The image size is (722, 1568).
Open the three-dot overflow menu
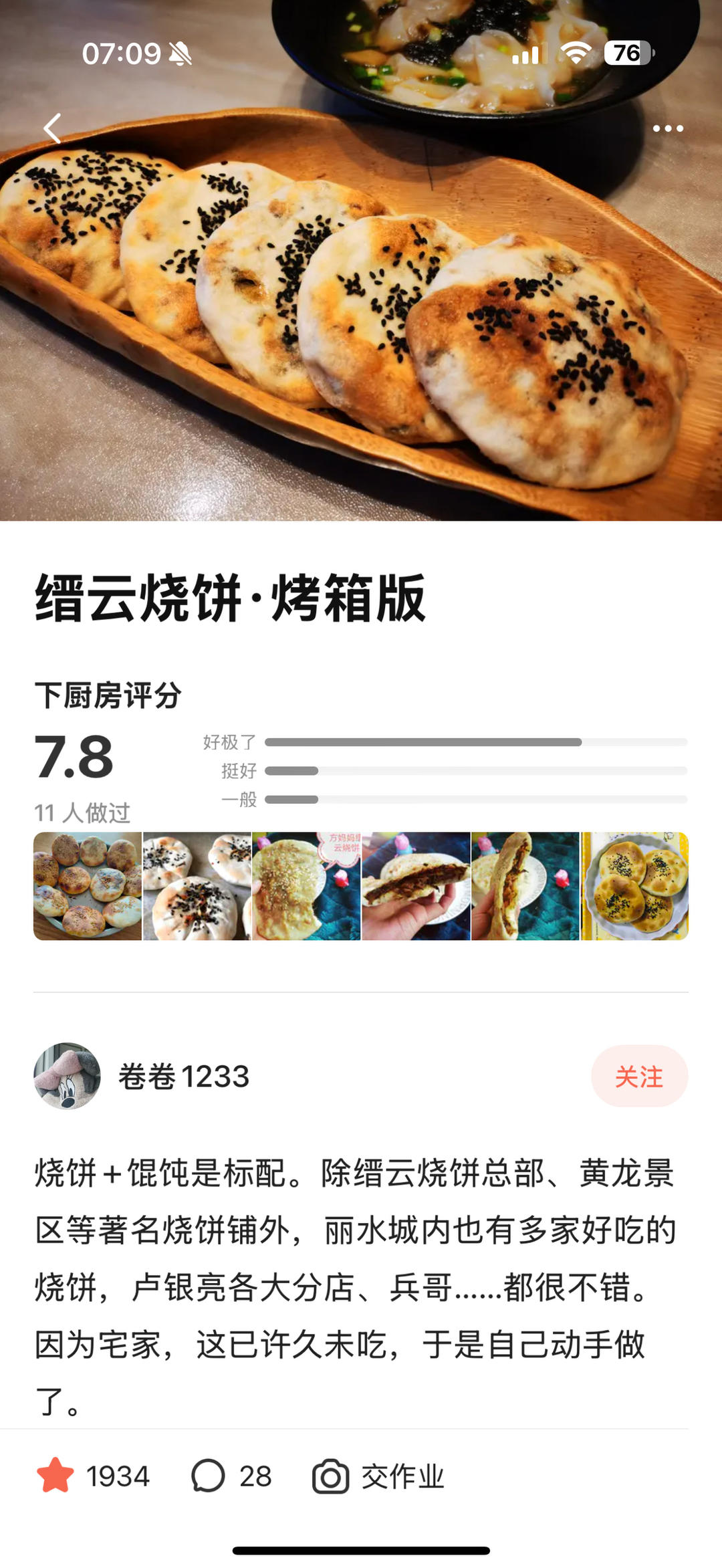click(668, 128)
